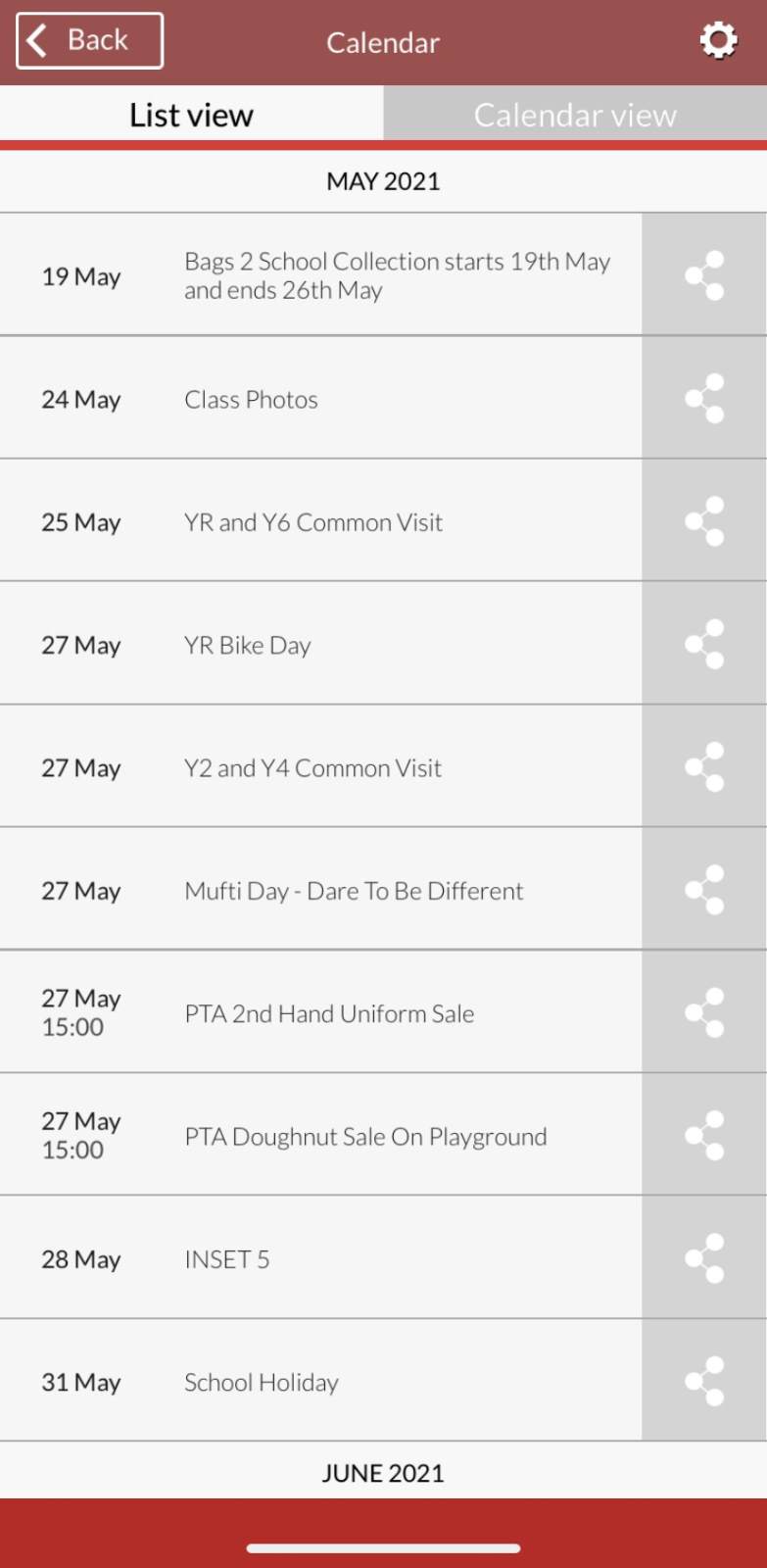Share the YR Bike Day event
767x1568 pixels.
(704, 644)
